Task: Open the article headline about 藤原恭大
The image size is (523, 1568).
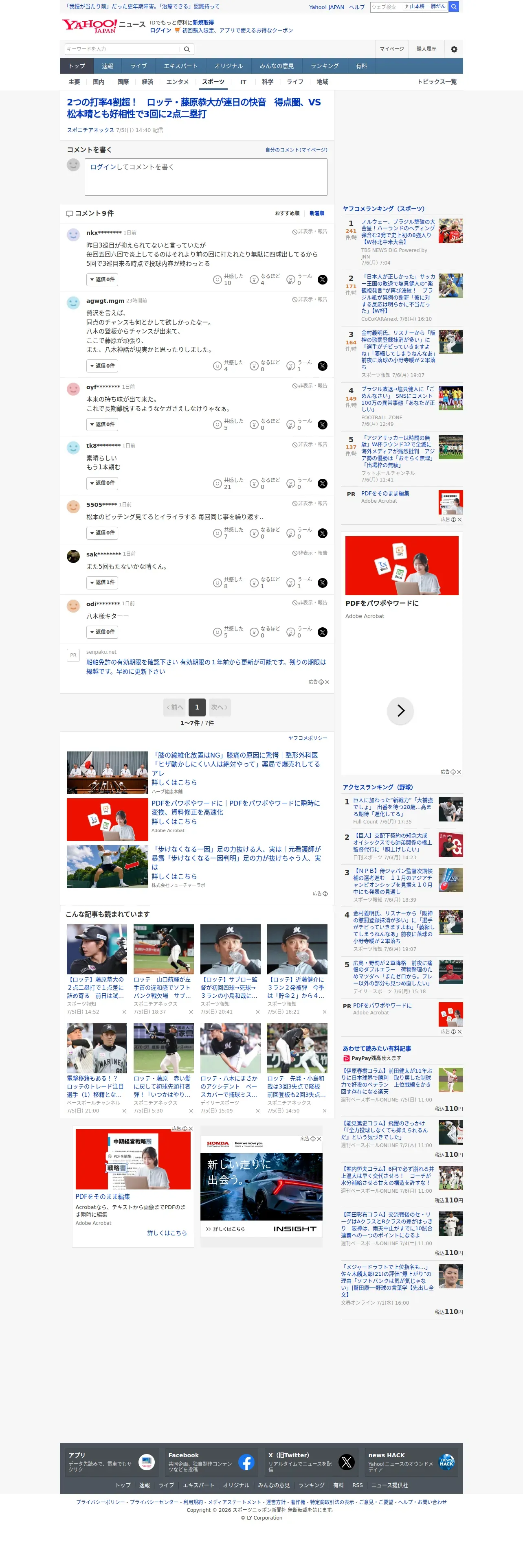Action: pyautogui.click(x=193, y=108)
